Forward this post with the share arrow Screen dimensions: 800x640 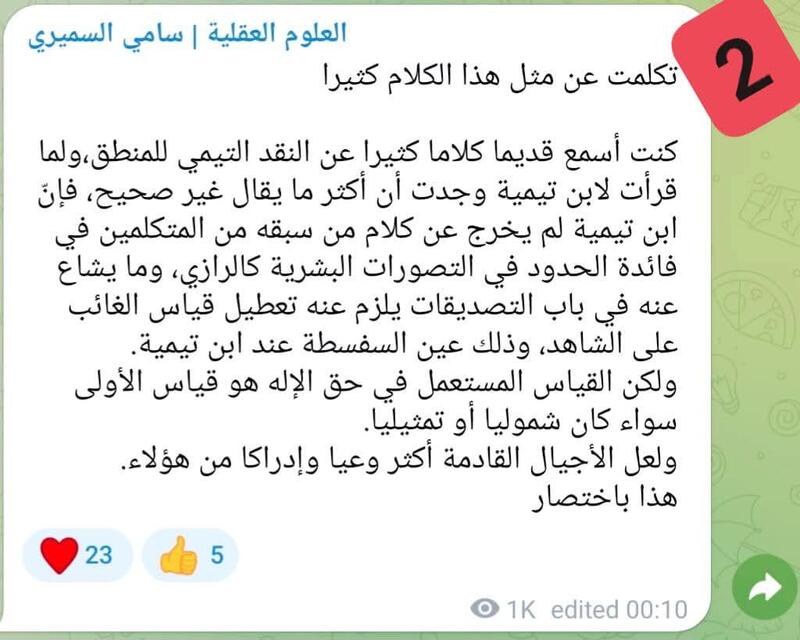[x=764, y=589]
